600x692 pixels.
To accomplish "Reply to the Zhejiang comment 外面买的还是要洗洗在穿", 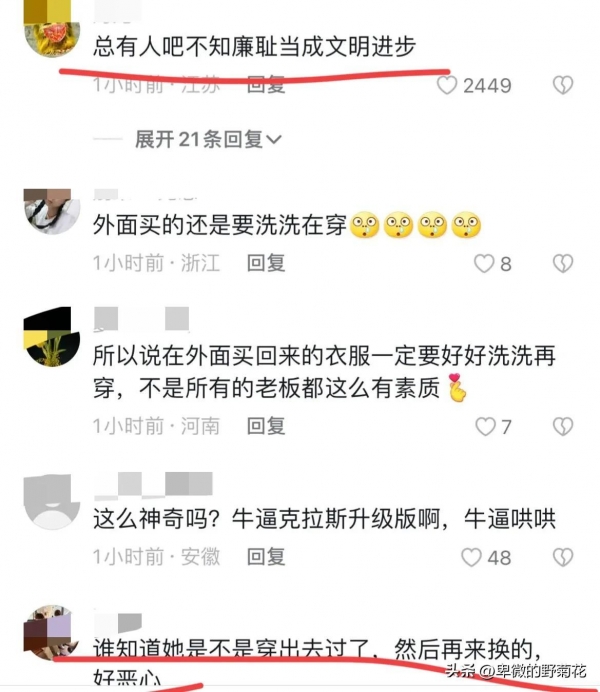I will tap(266, 263).
